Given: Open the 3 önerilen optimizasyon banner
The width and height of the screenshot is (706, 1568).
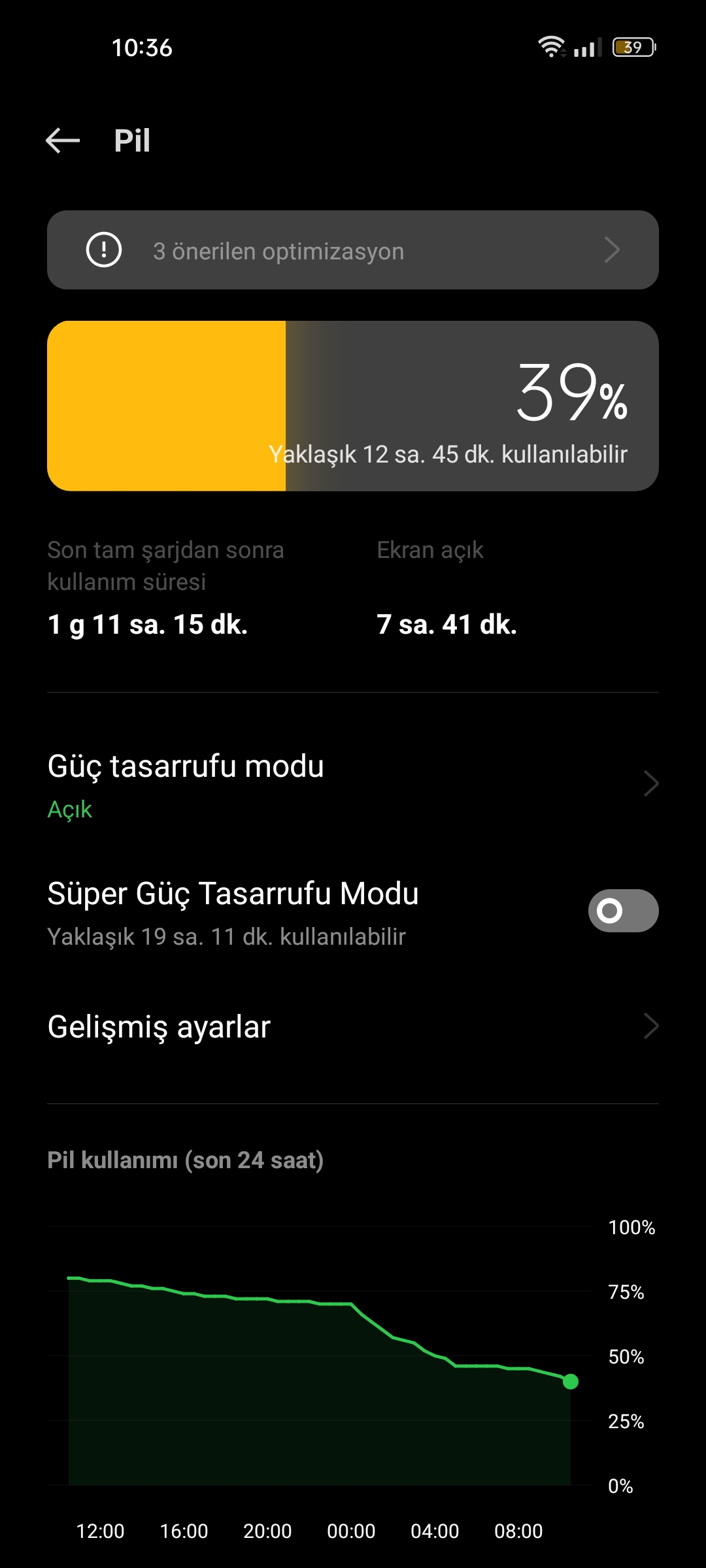Looking at the screenshot, I should click(353, 250).
